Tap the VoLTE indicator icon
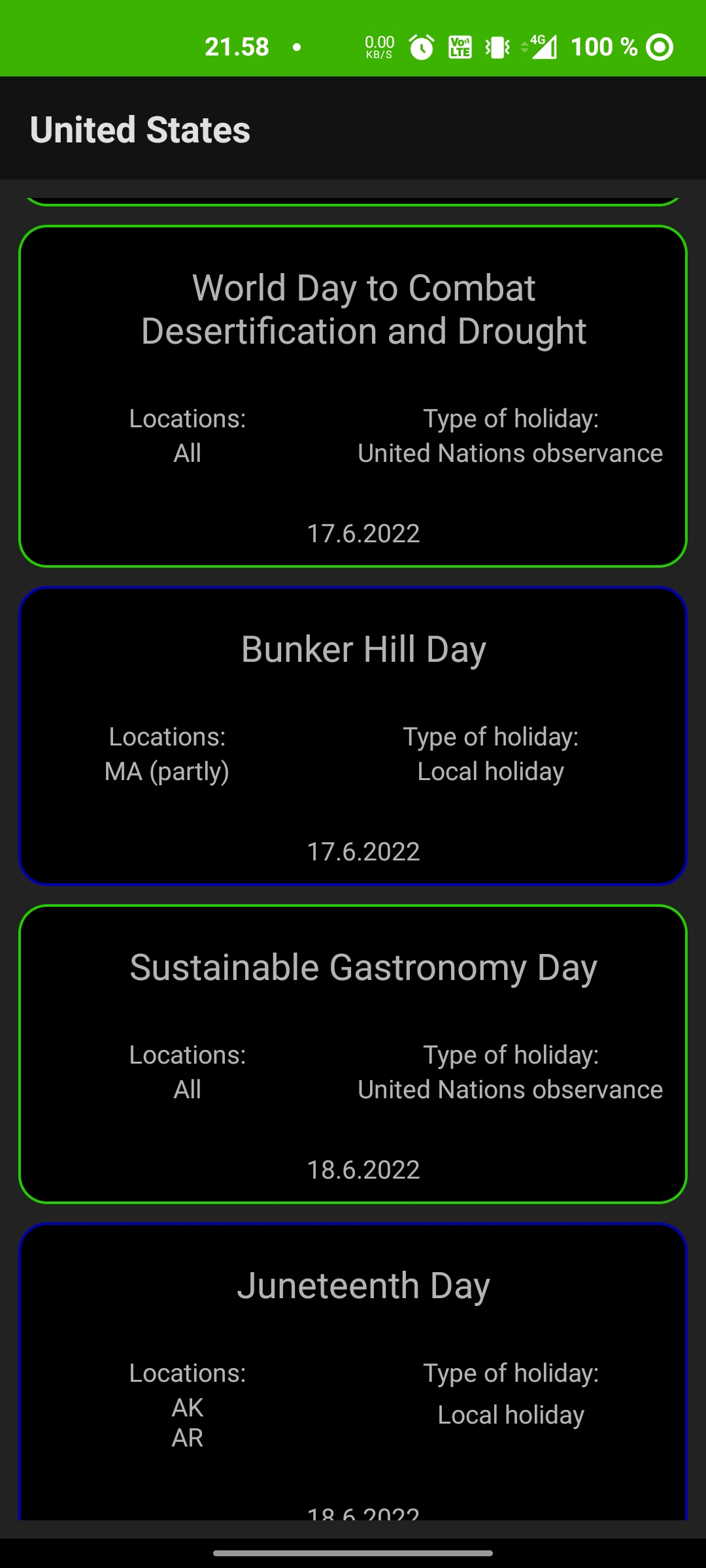This screenshot has height=1568, width=706. pyautogui.click(x=460, y=46)
